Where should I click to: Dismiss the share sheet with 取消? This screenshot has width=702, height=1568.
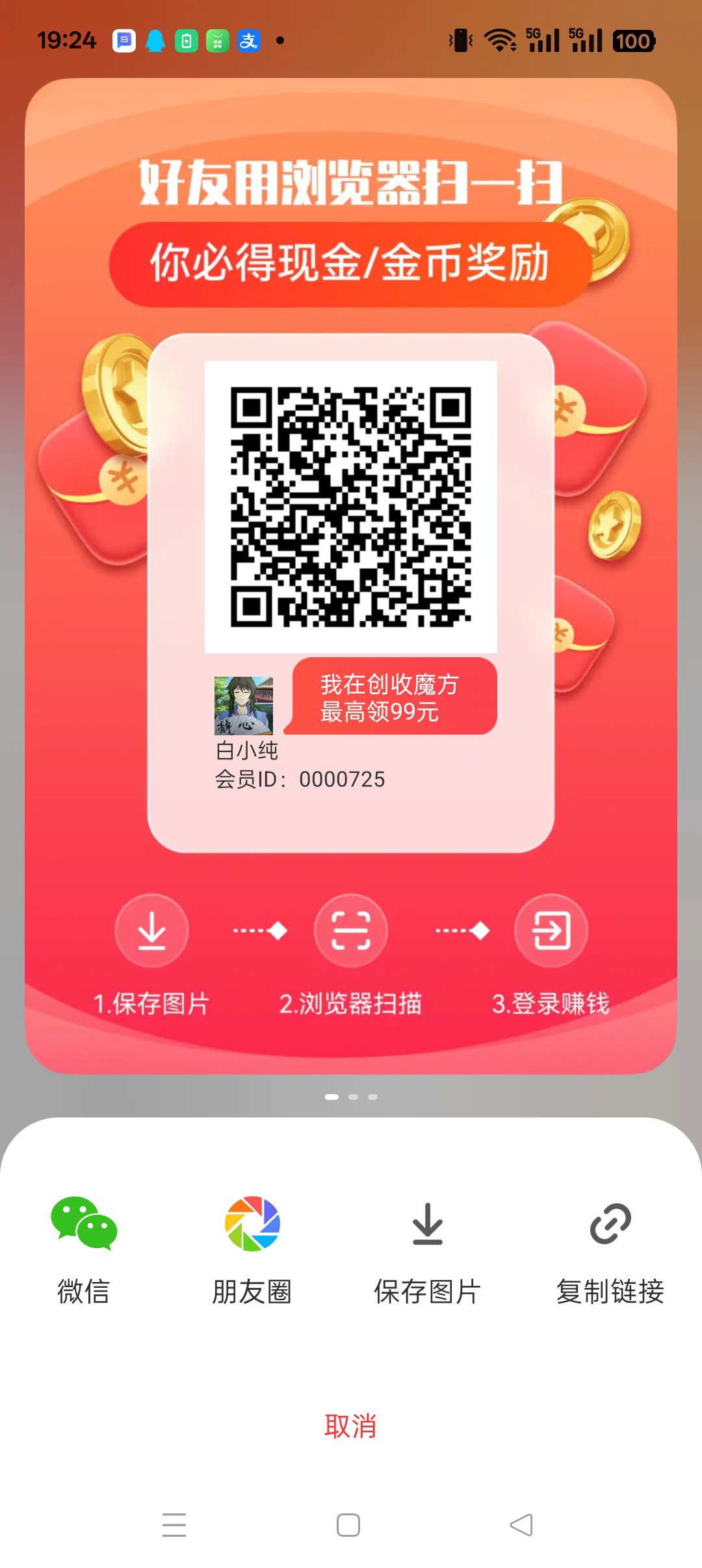tap(350, 1426)
